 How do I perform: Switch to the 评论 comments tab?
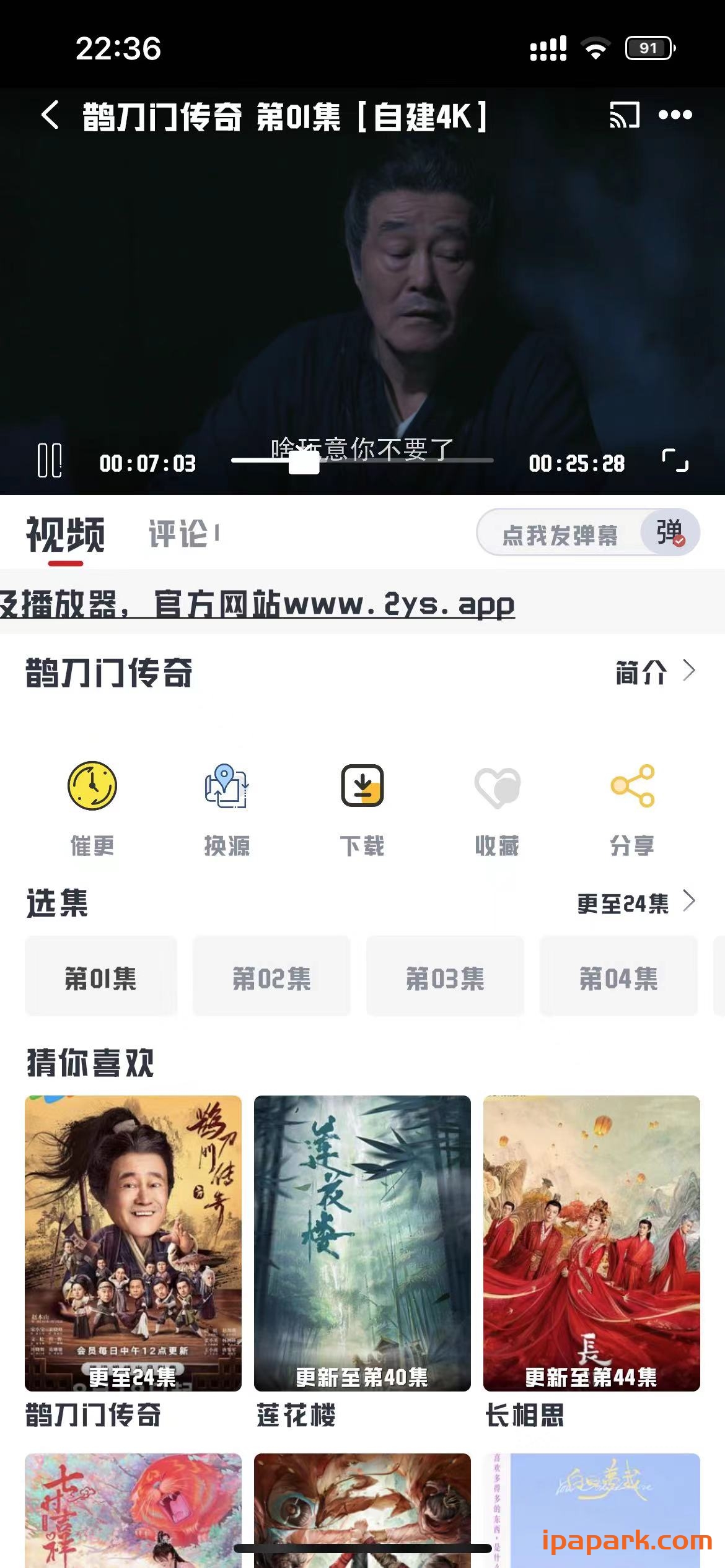pyautogui.click(x=178, y=536)
